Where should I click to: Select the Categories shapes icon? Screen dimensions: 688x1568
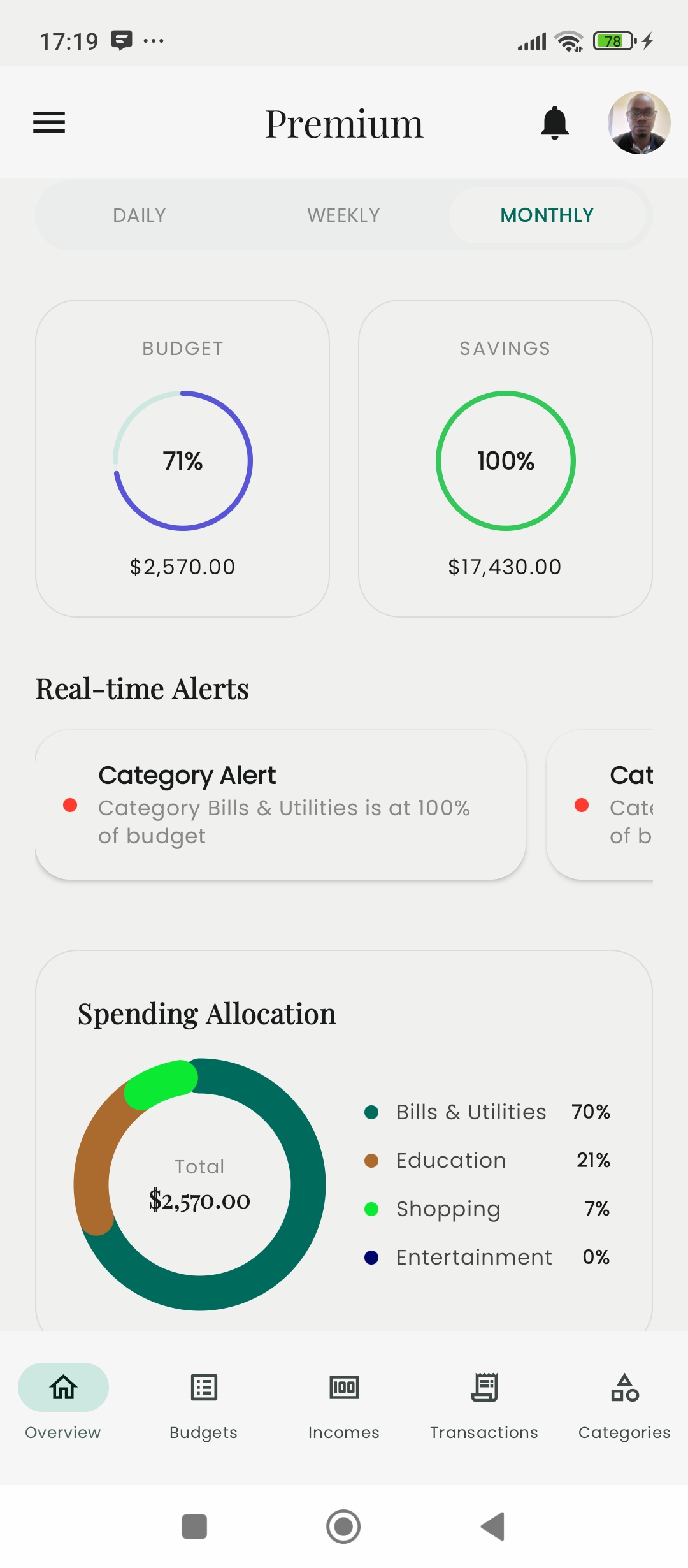624,1387
